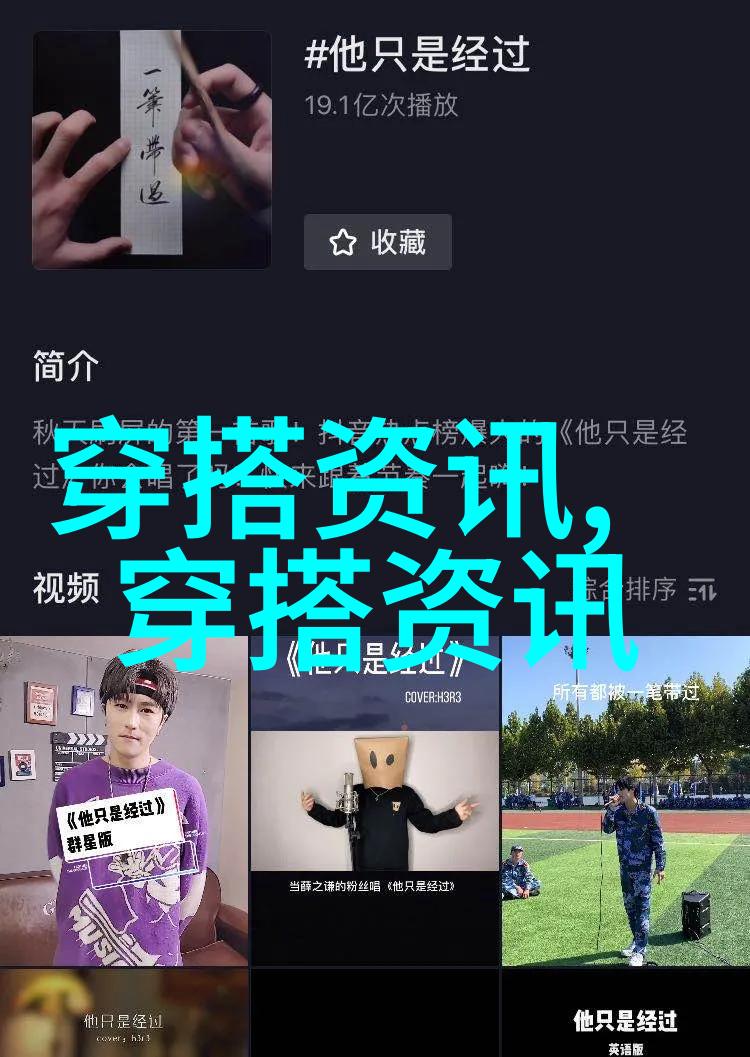Open the 一笔带过 topic cover image
Viewport: 750px width, 1057px height.
152,150
